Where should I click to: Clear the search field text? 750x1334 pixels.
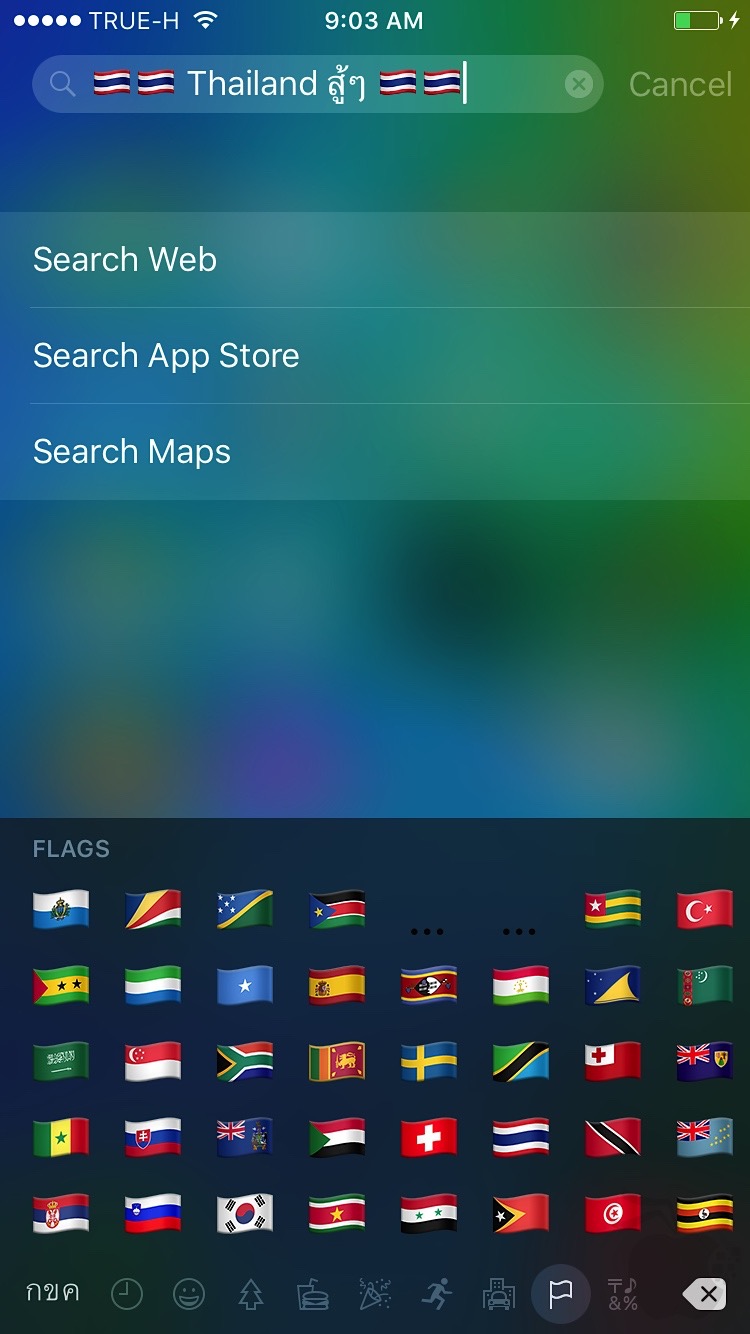[x=579, y=84]
